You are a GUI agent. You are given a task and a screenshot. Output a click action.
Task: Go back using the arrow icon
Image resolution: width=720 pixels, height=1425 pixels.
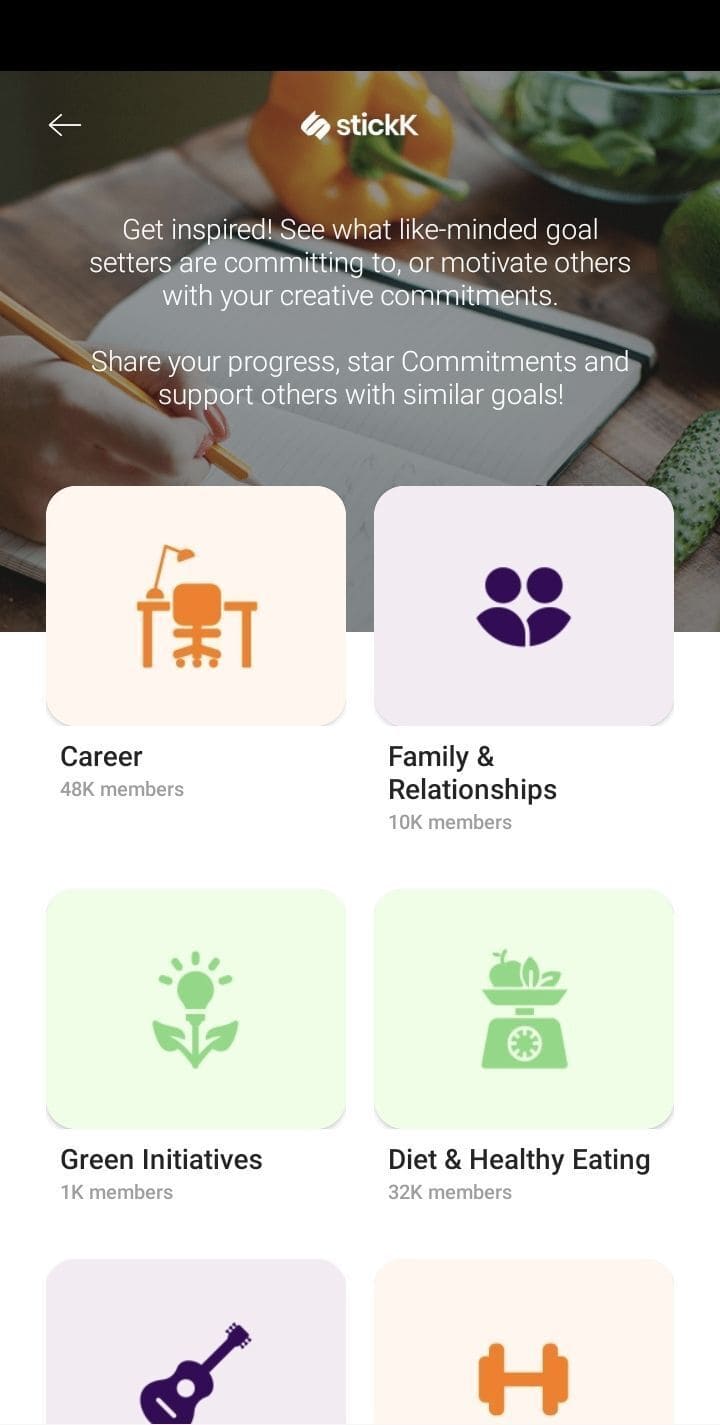(x=65, y=125)
